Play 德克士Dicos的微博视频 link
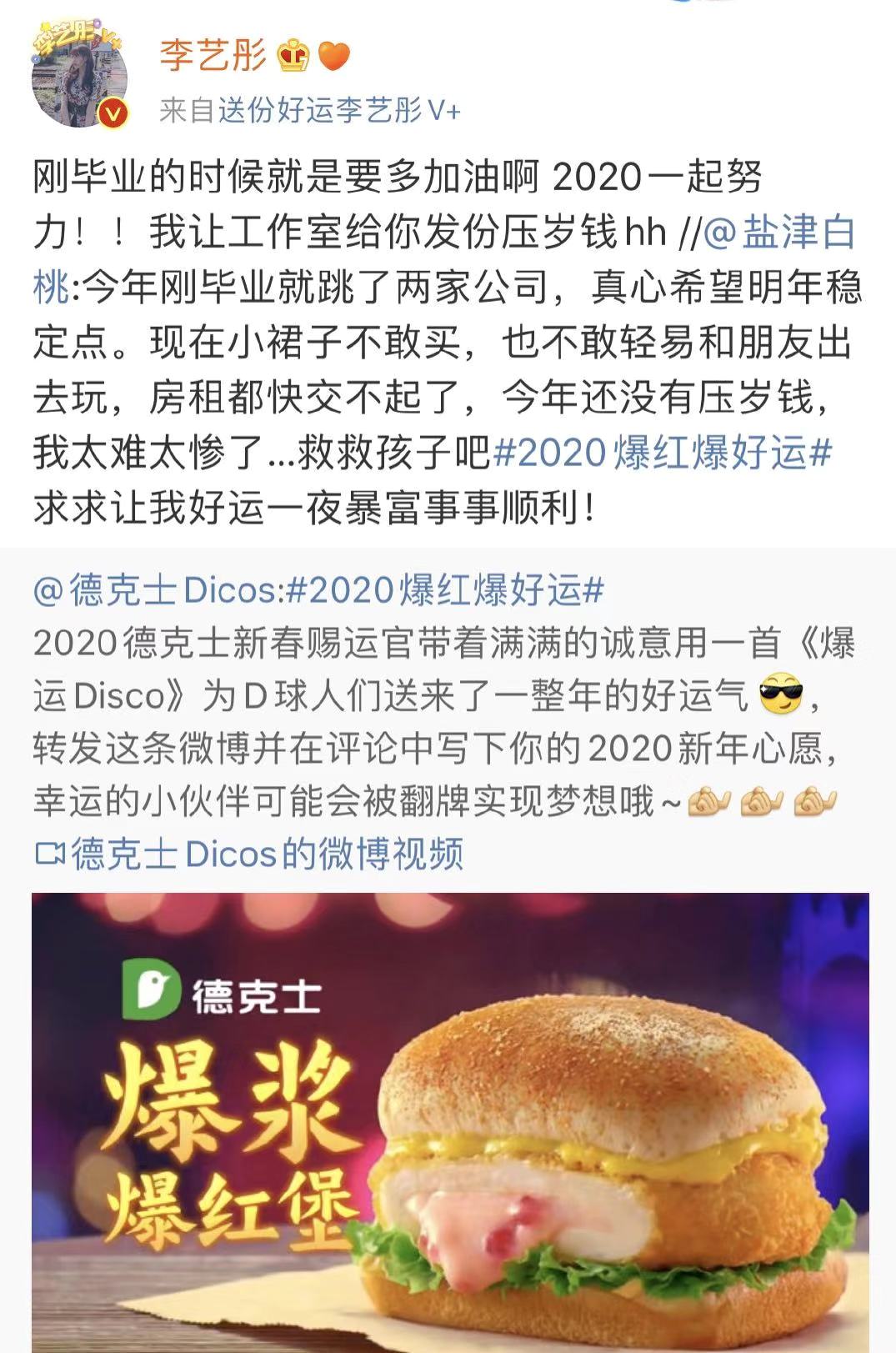896x1353 pixels. pyautogui.click(x=248, y=854)
